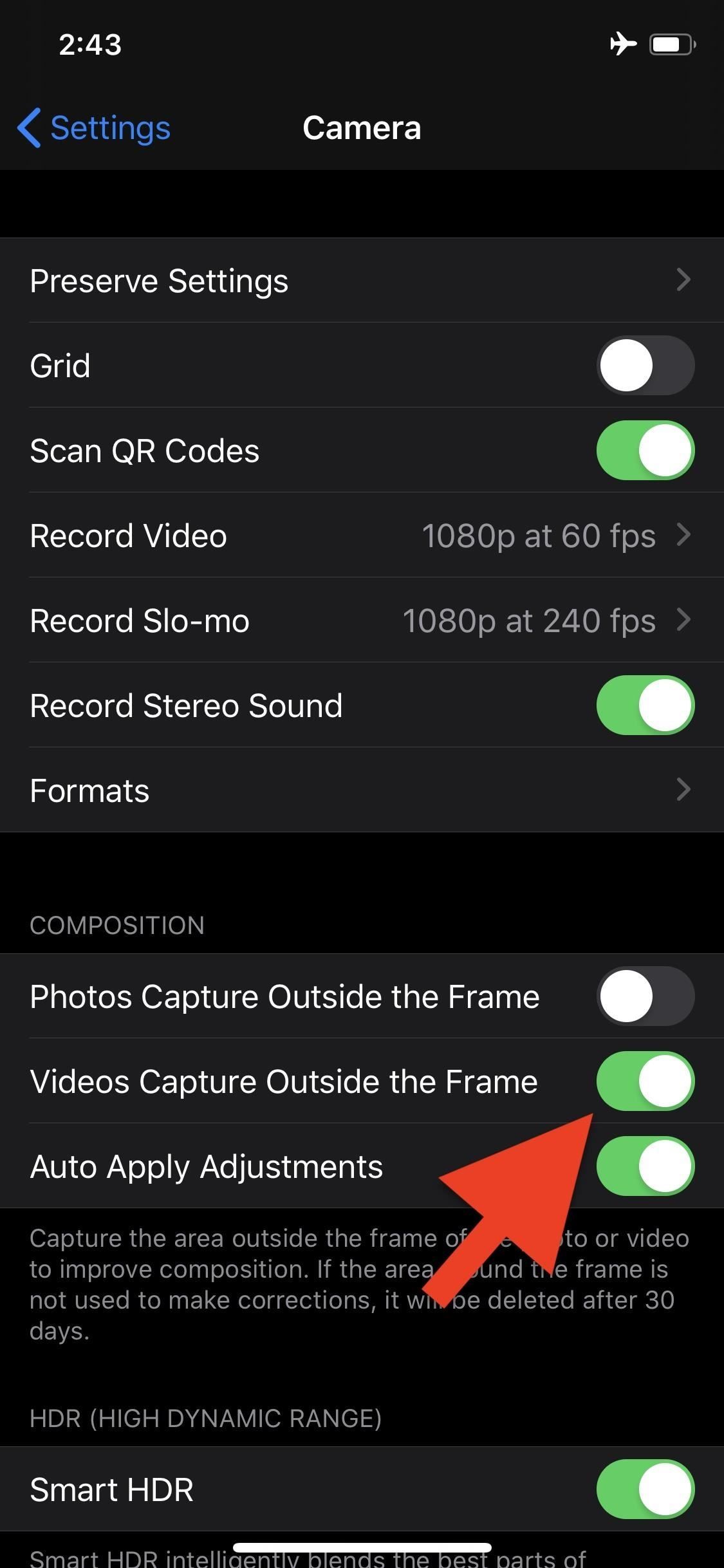Disable Smart HDR
The height and width of the screenshot is (1568, 724).
pyautogui.click(x=645, y=1489)
